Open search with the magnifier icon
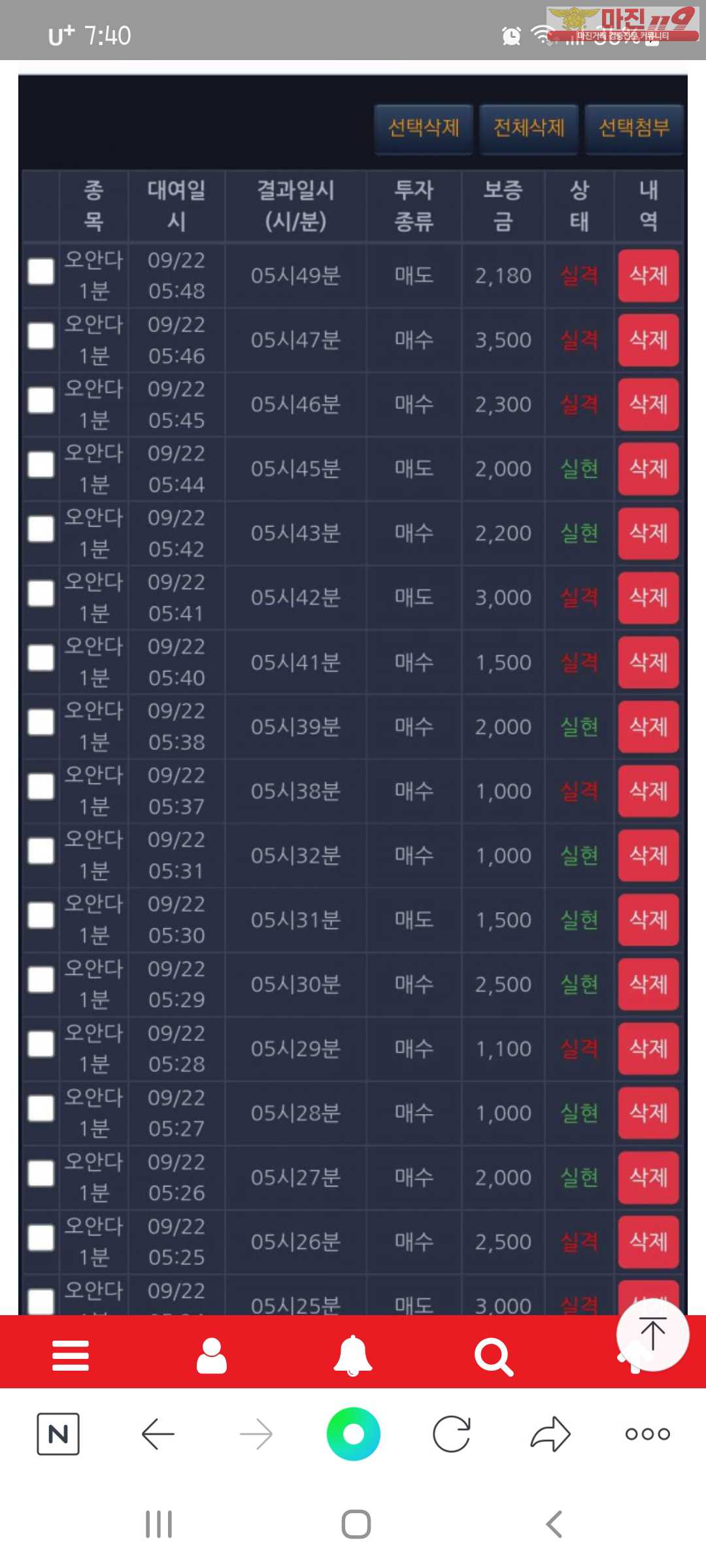 [x=494, y=1356]
